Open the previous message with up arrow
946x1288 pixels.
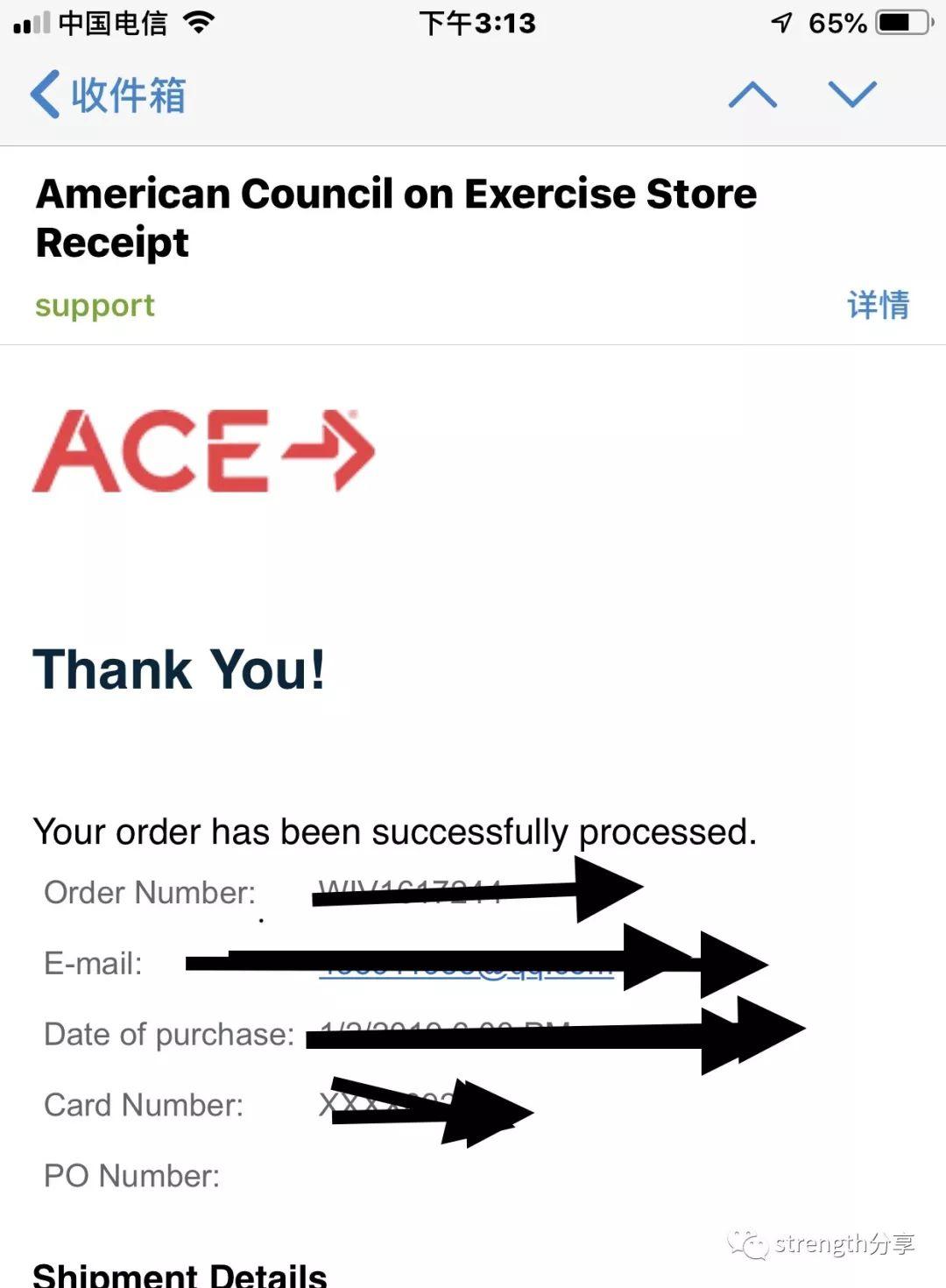[x=752, y=94]
